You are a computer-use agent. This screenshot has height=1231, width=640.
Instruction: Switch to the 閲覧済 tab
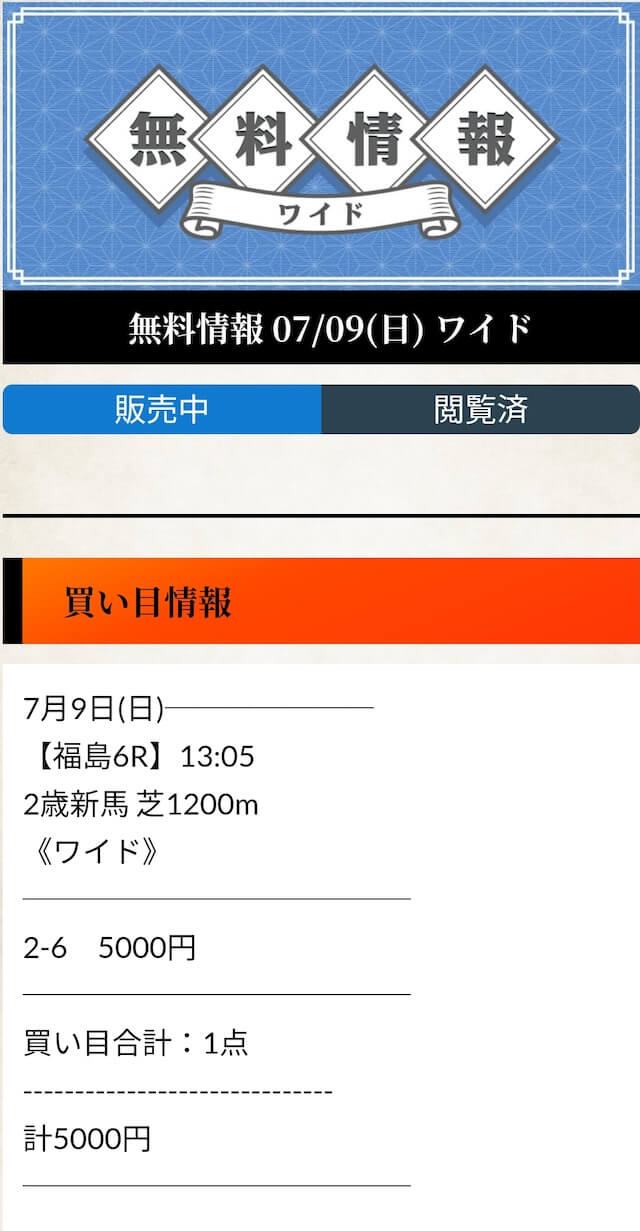[x=481, y=409]
